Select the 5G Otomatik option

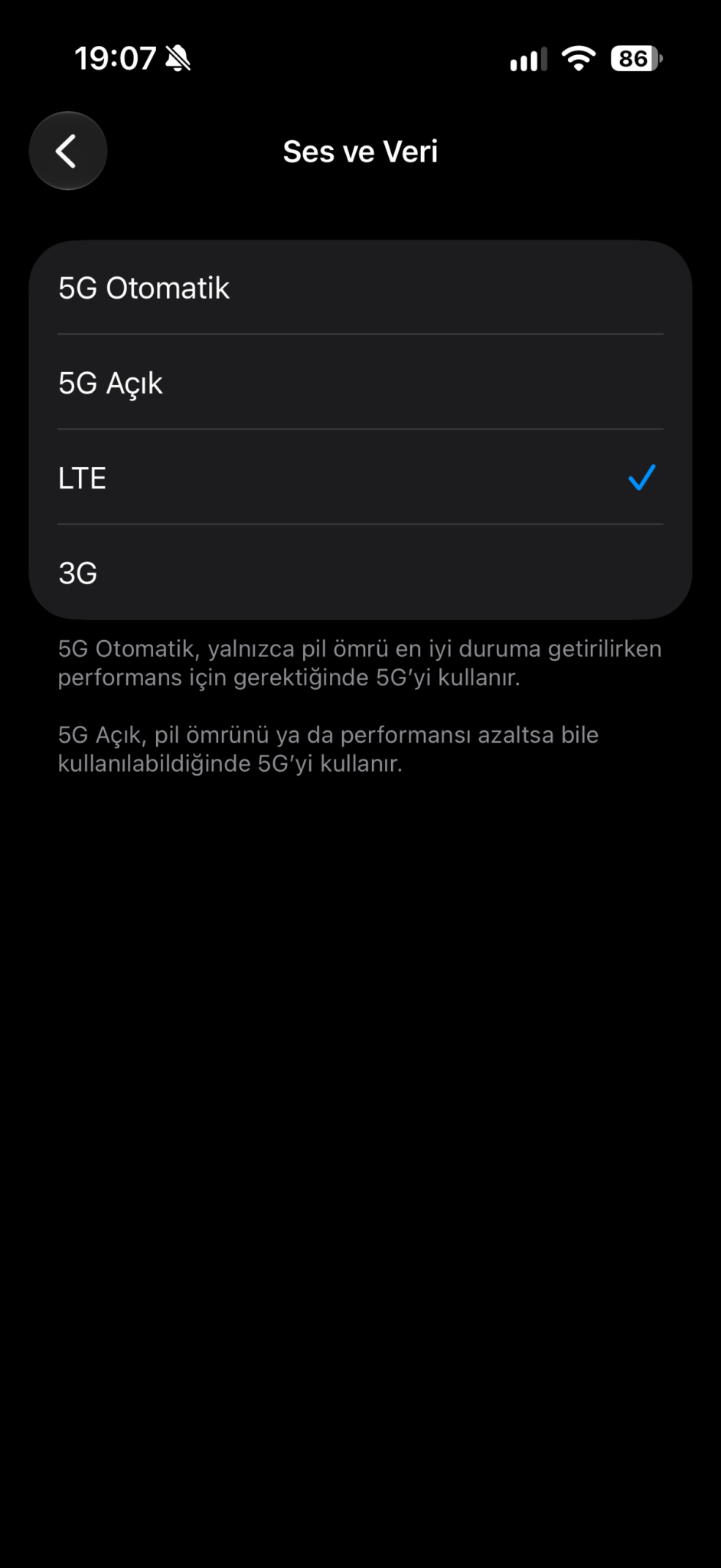(360, 288)
